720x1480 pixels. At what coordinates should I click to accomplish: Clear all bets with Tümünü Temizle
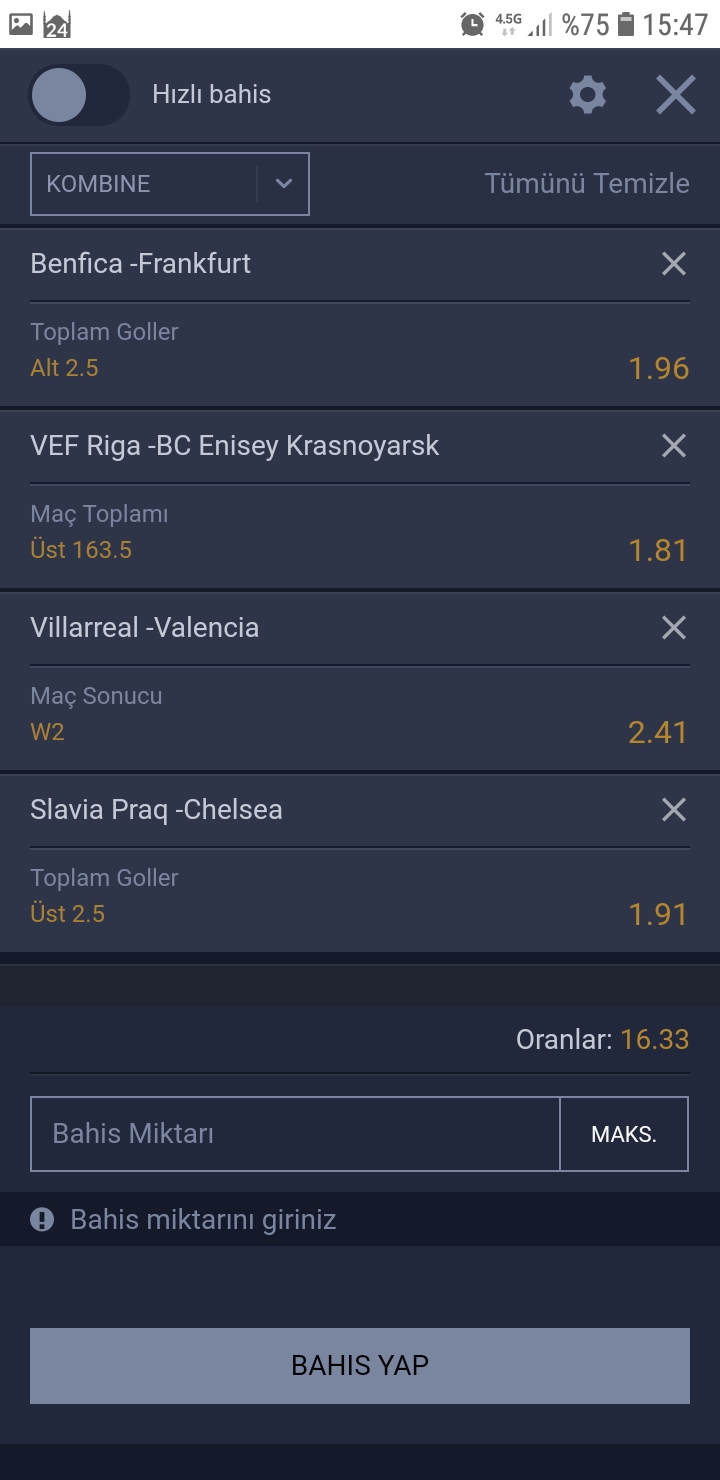pos(587,184)
